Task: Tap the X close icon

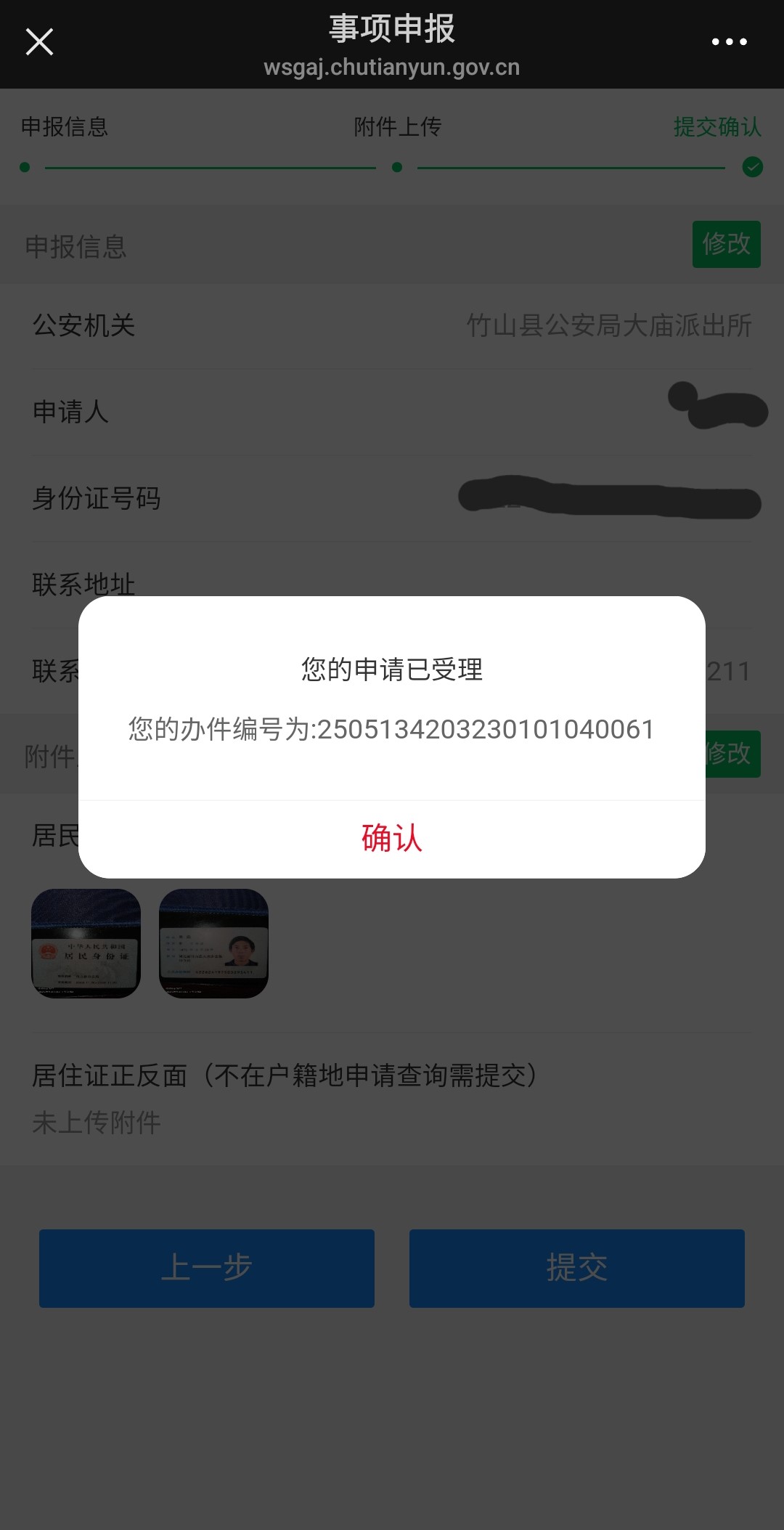Action: [40, 41]
